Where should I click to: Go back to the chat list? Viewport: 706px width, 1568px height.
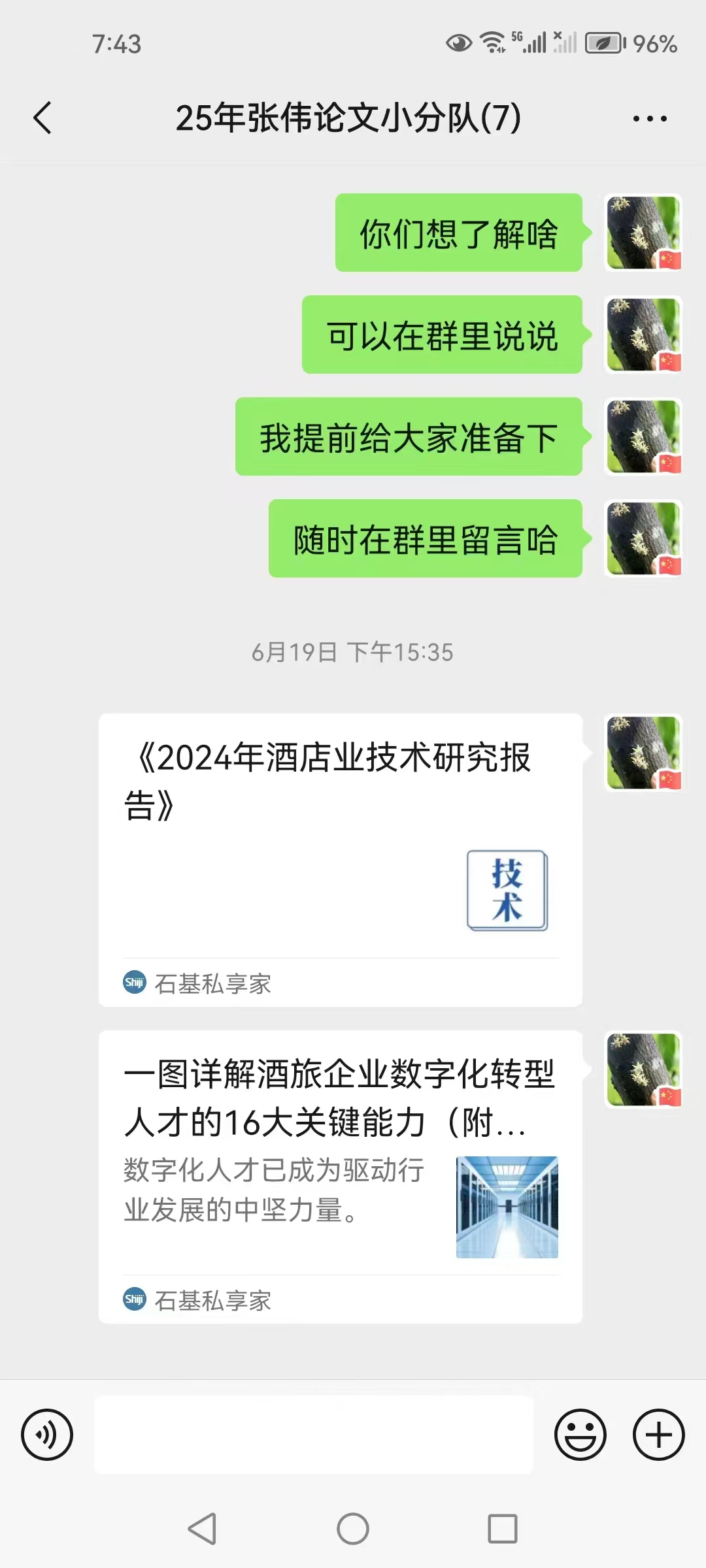[42, 118]
